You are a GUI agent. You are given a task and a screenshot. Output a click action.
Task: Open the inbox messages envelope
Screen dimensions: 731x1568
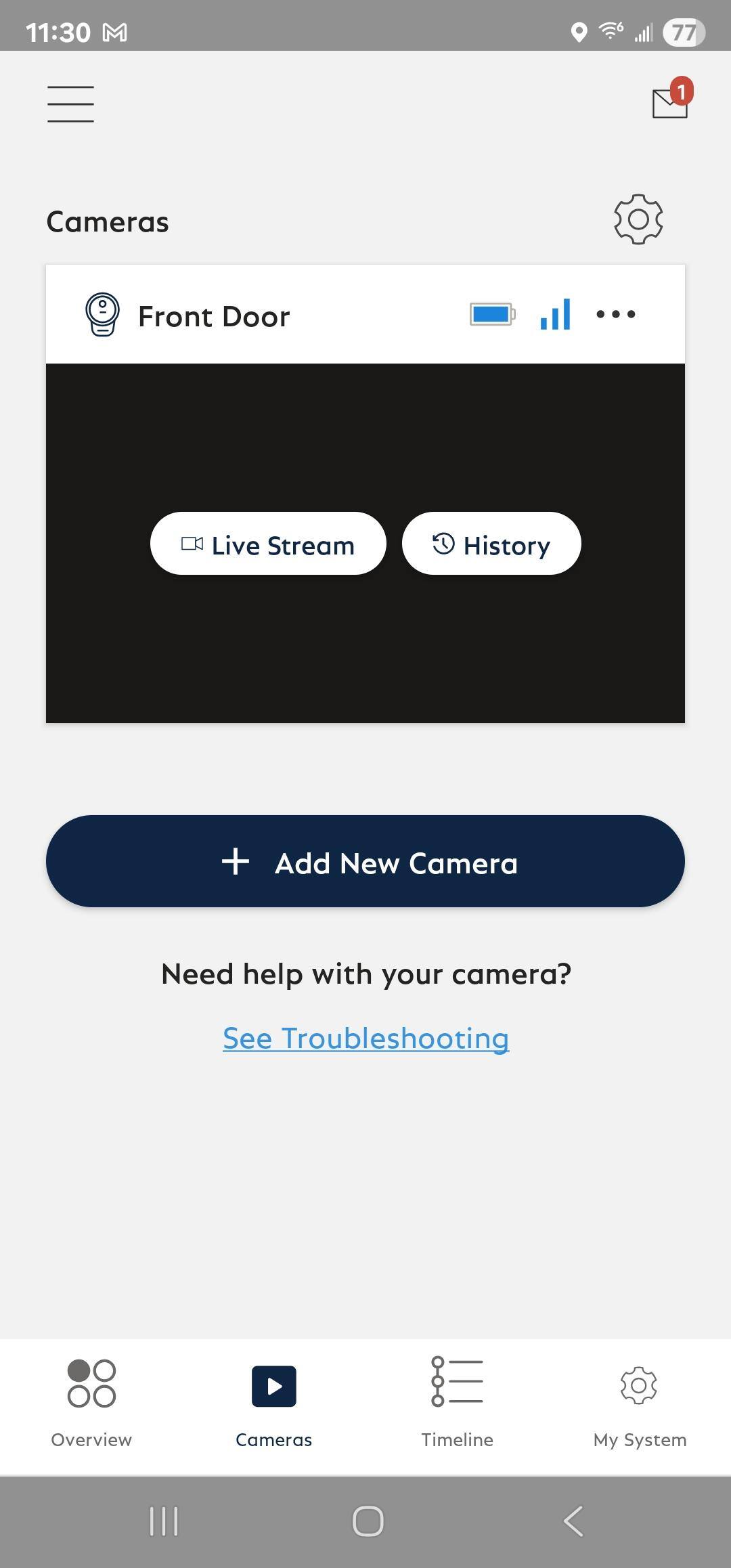point(670,102)
